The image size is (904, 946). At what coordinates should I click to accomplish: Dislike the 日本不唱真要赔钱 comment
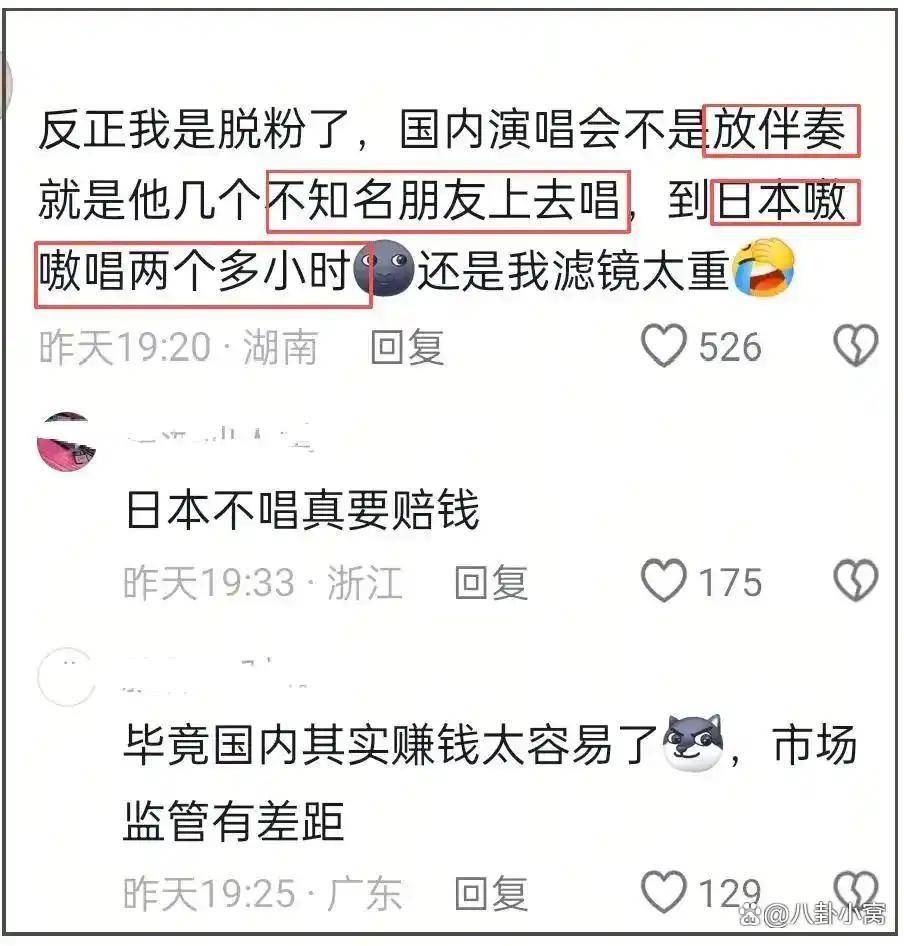[855, 582]
